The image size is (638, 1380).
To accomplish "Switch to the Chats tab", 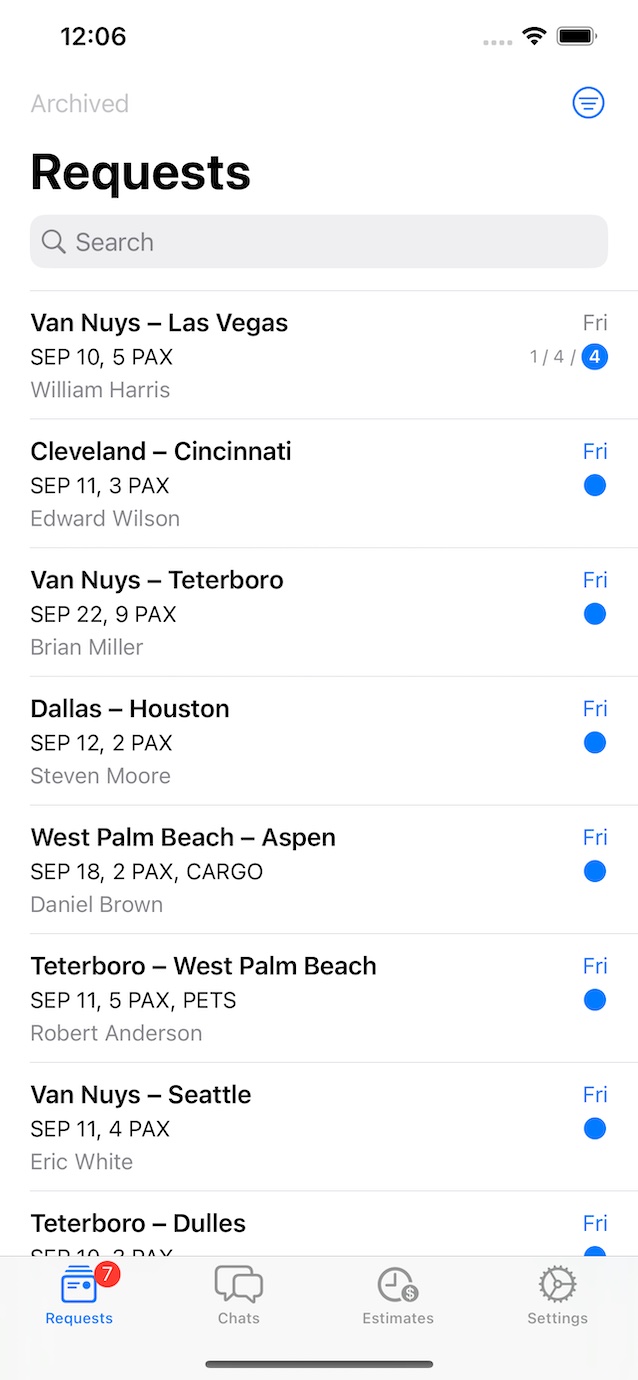I will pyautogui.click(x=239, y=1296).
